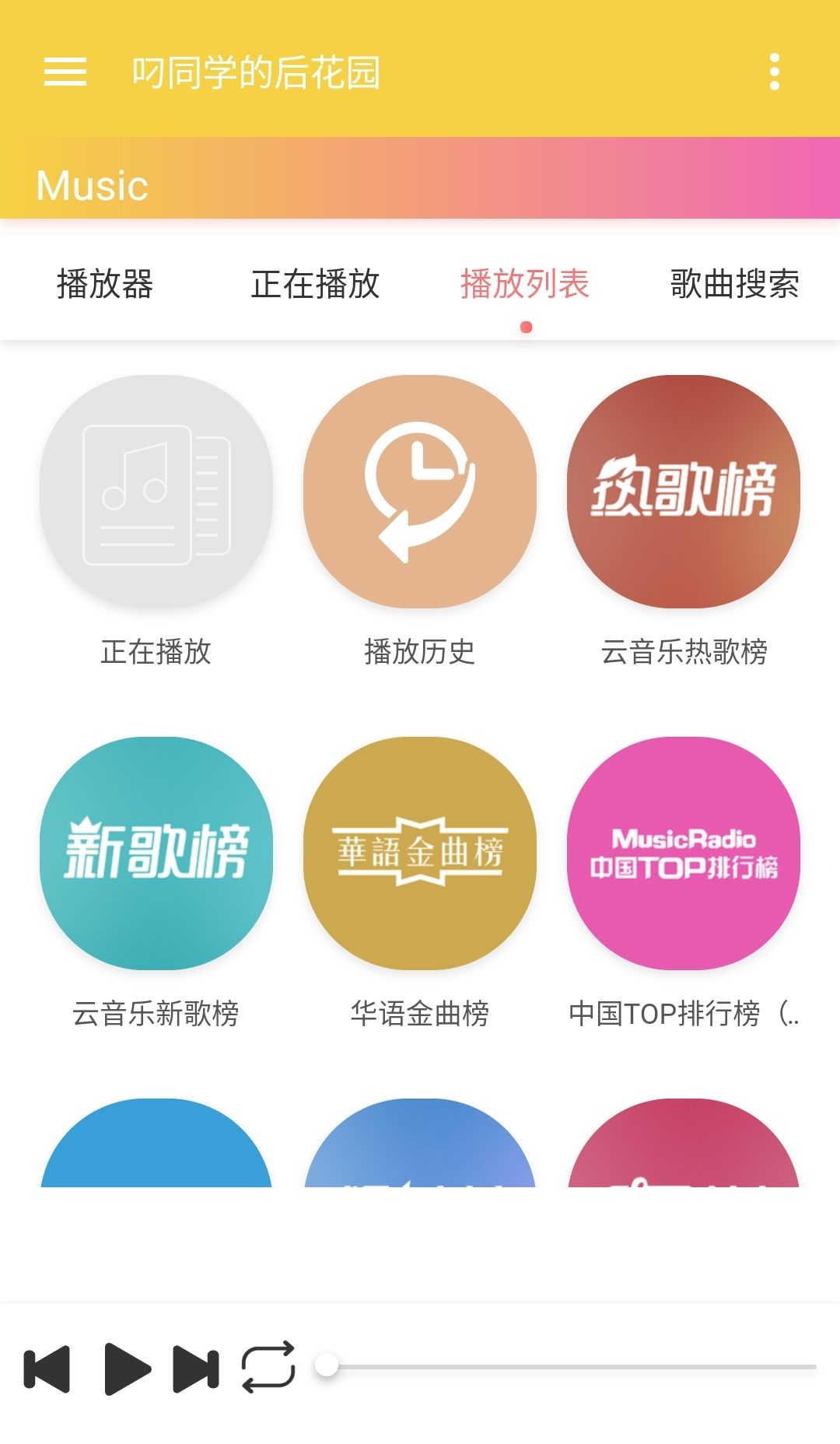840x1444 pixels.
Task: Switch to the 正在播放 tab
Action: click(x=315, y=284)
